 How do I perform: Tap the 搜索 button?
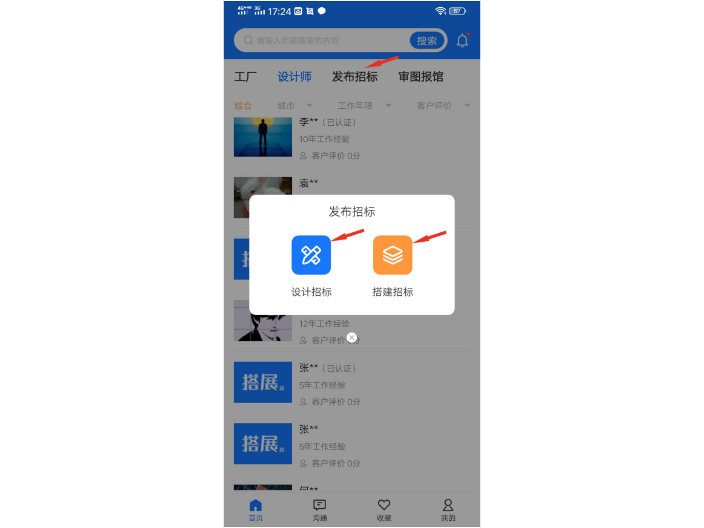coord(426,41)
